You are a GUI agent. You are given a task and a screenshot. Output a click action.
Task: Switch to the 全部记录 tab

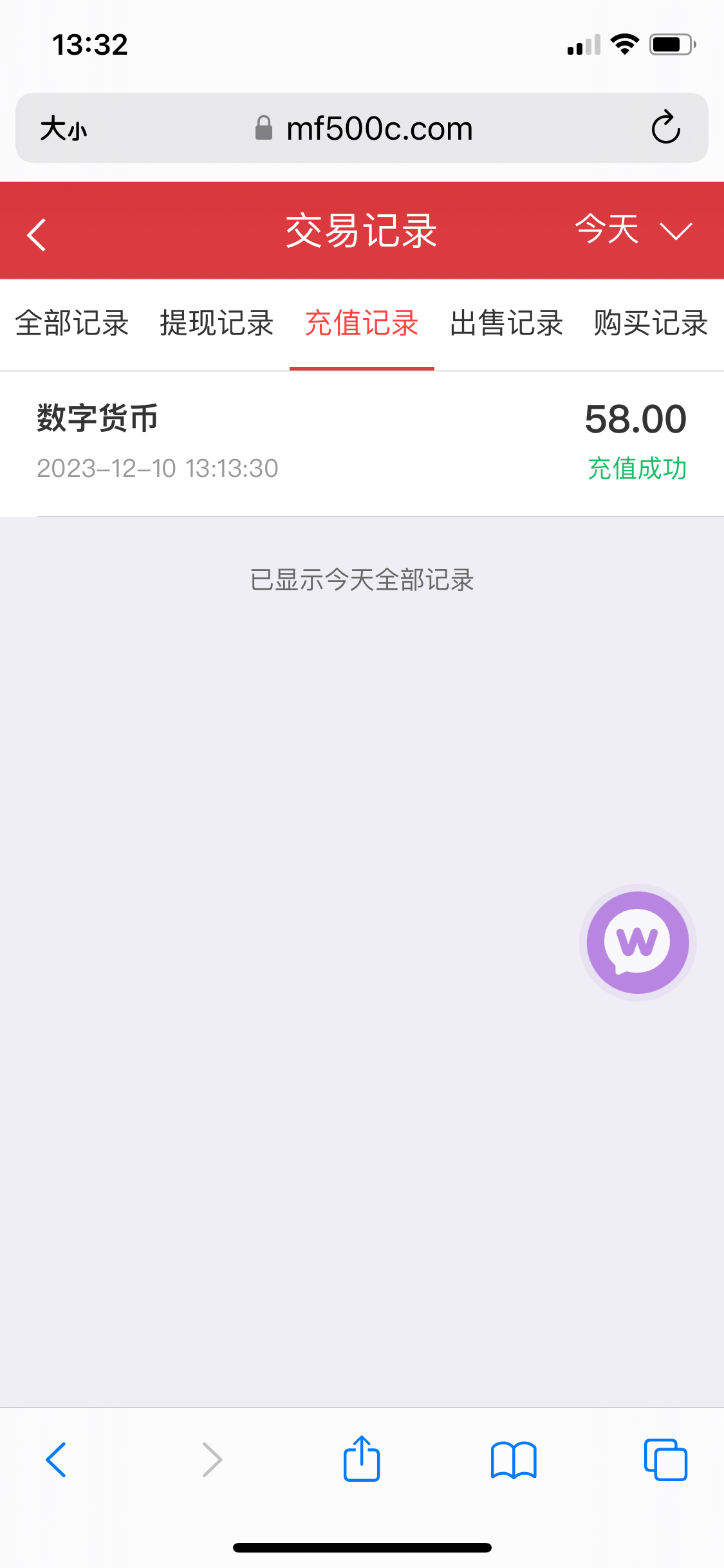point(72,324)
